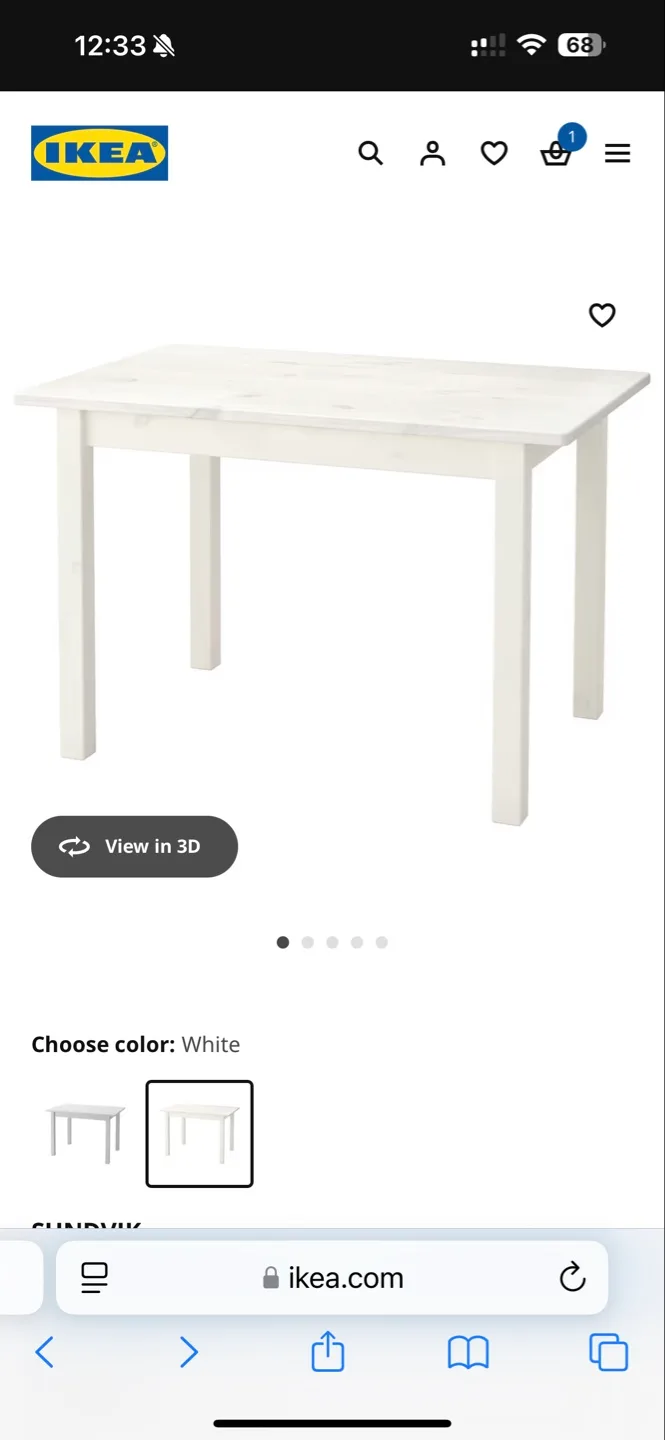Select the grey table color option

click(86, 1133)
